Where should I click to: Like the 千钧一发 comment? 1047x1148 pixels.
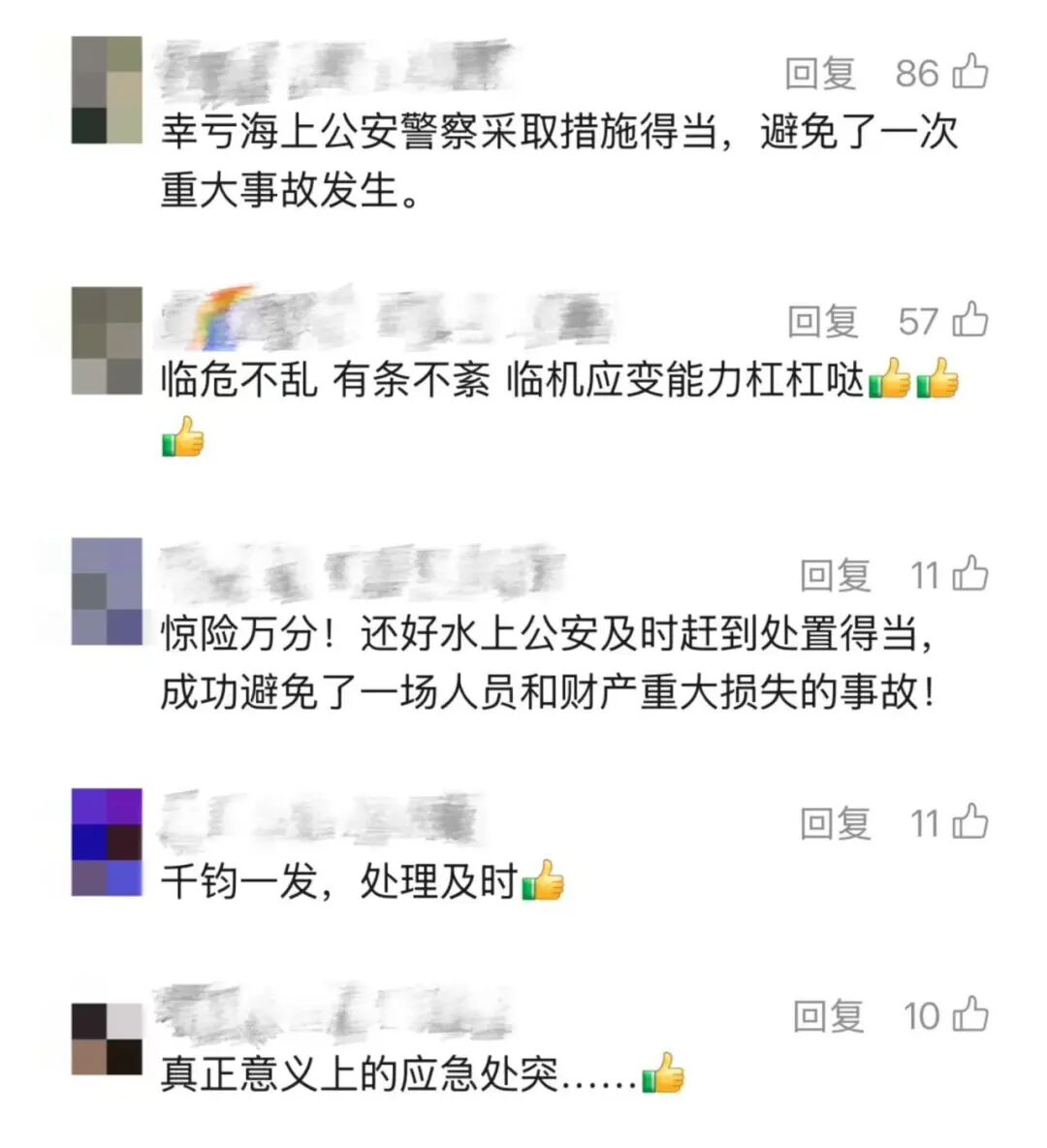(x=970, y=823)
